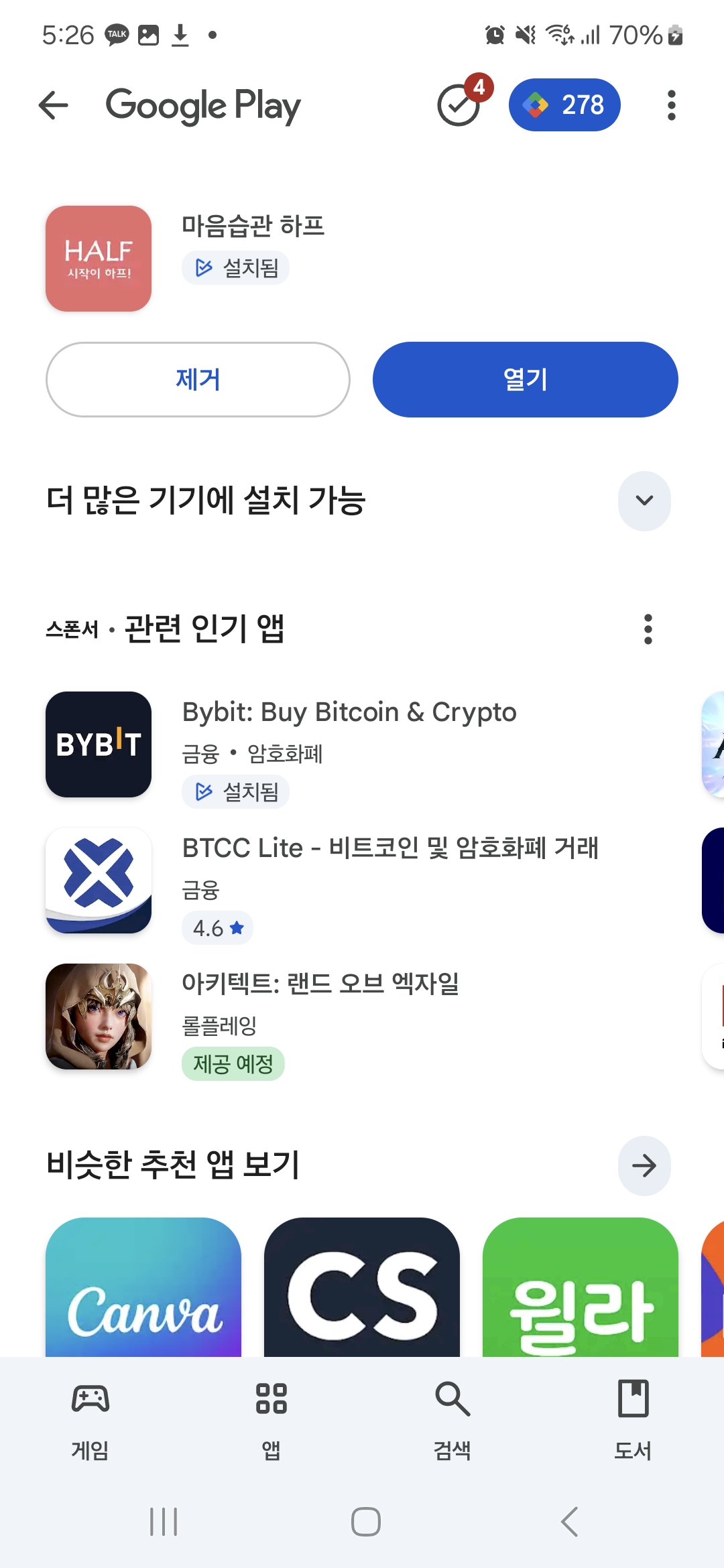724x1568 pixels.
Task: Go back using the top-left arrow
Action: [x=54, y=105]
